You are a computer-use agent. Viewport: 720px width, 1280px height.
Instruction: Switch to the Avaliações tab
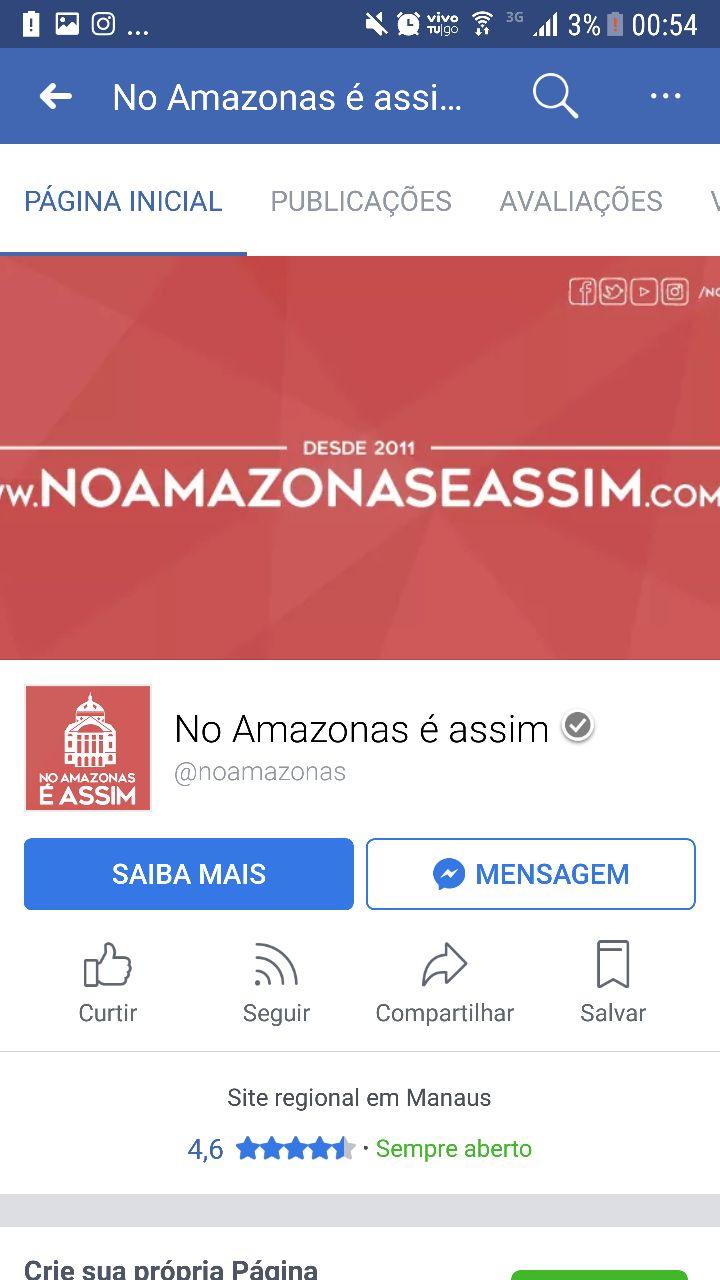point(581,201)
